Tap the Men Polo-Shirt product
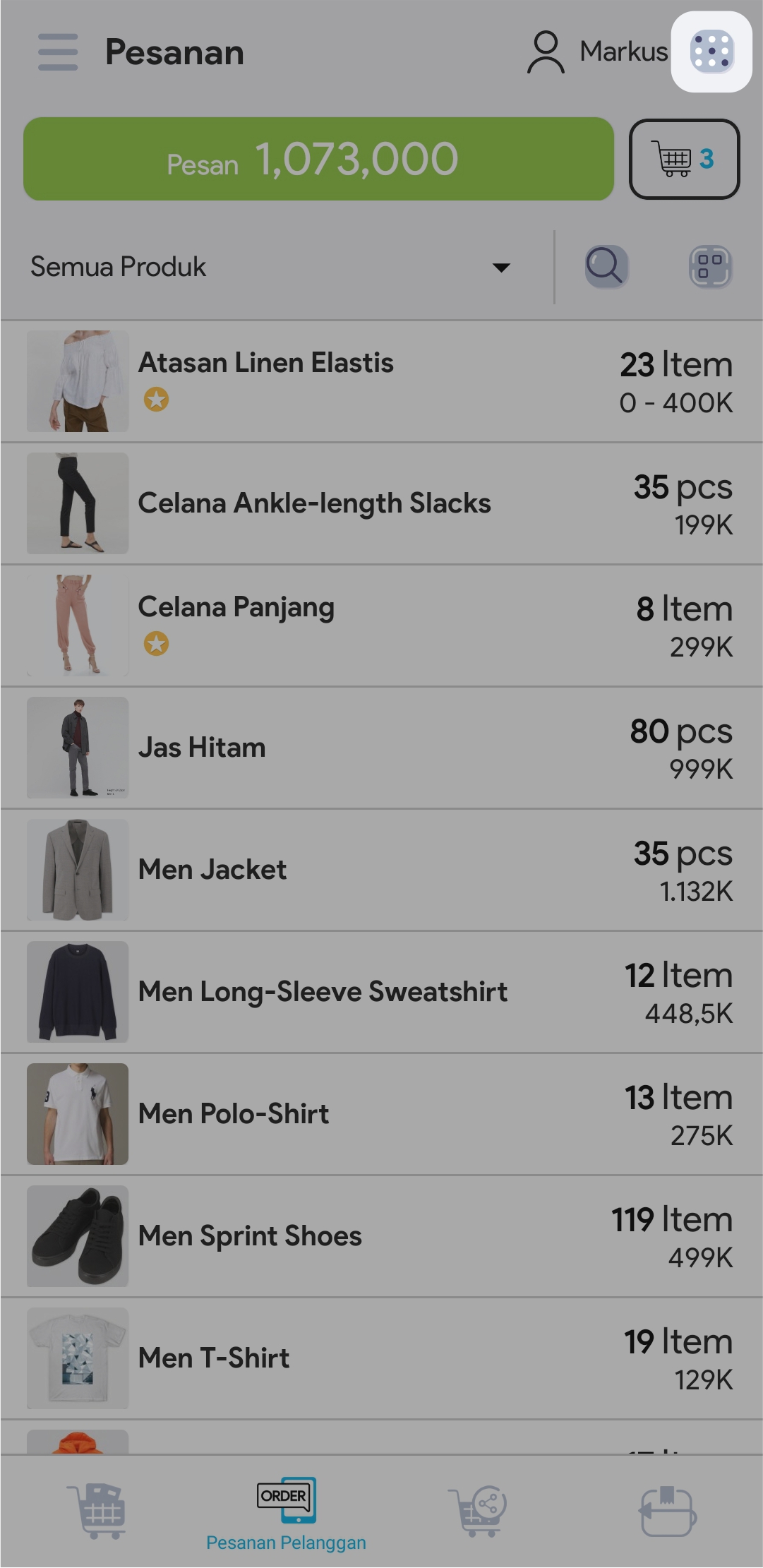The height and width of the screenshot is (1568, 763). (381, 1114)
